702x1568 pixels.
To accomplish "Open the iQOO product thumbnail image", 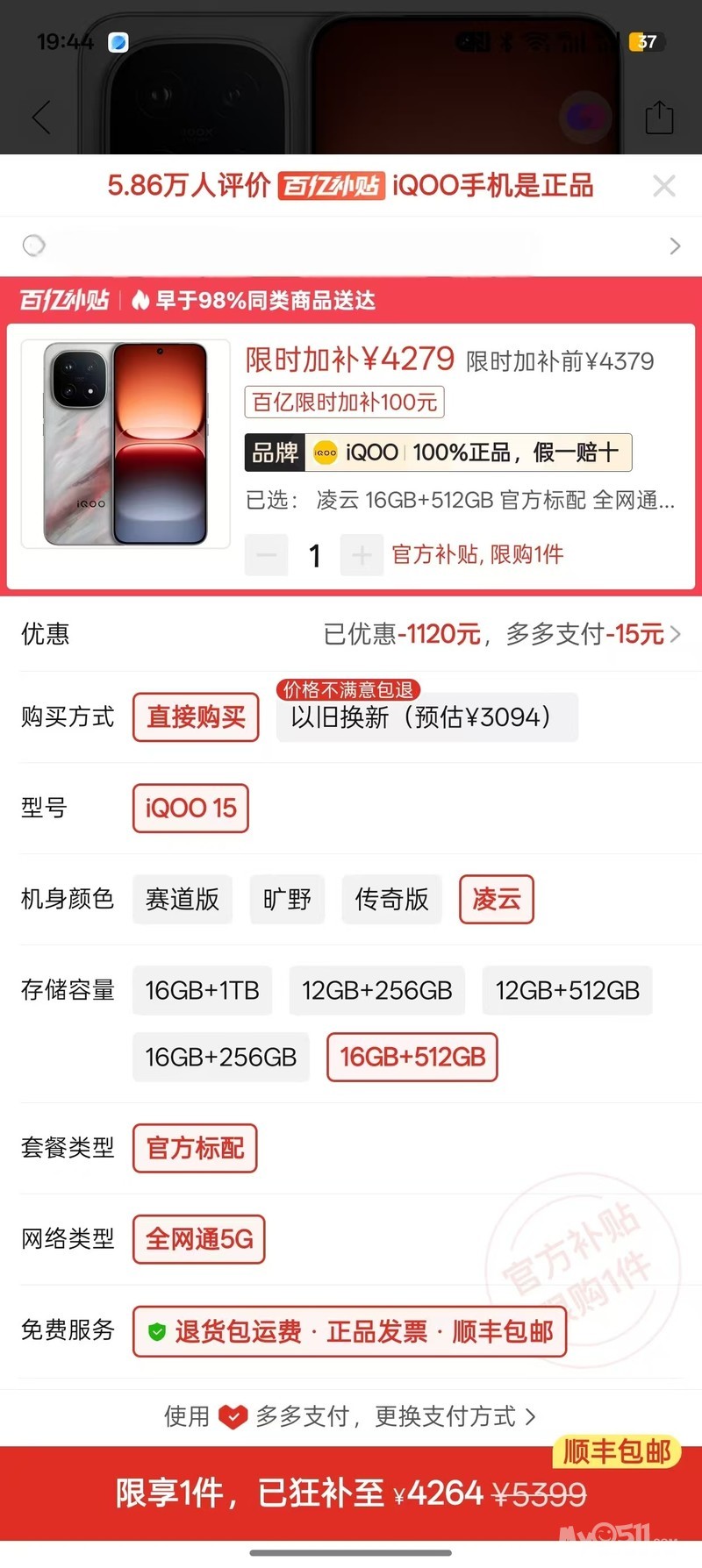I will (x=125, y=444).
